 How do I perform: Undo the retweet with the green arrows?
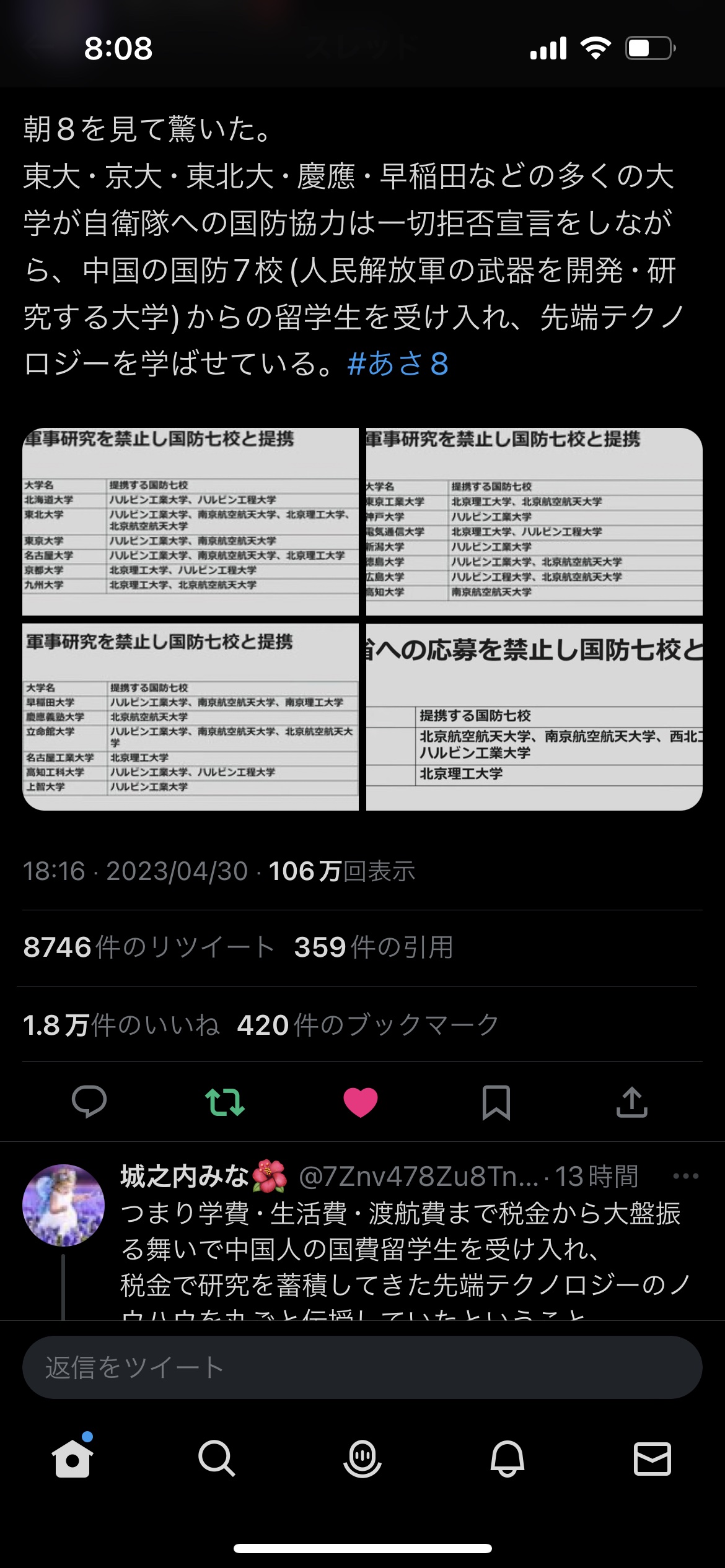pyautogui.click(x=225, y=1102)
